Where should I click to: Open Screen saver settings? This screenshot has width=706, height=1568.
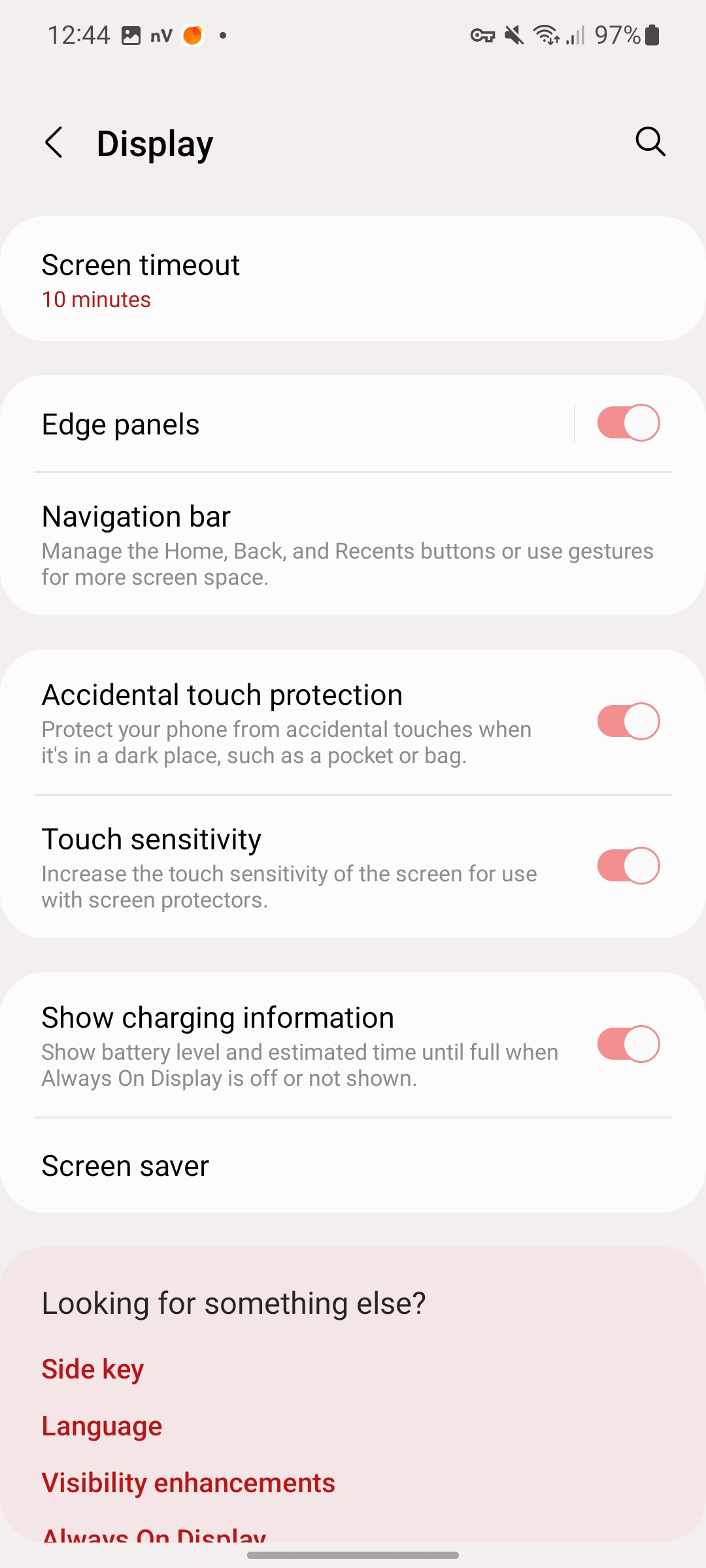pos(353,1166)
